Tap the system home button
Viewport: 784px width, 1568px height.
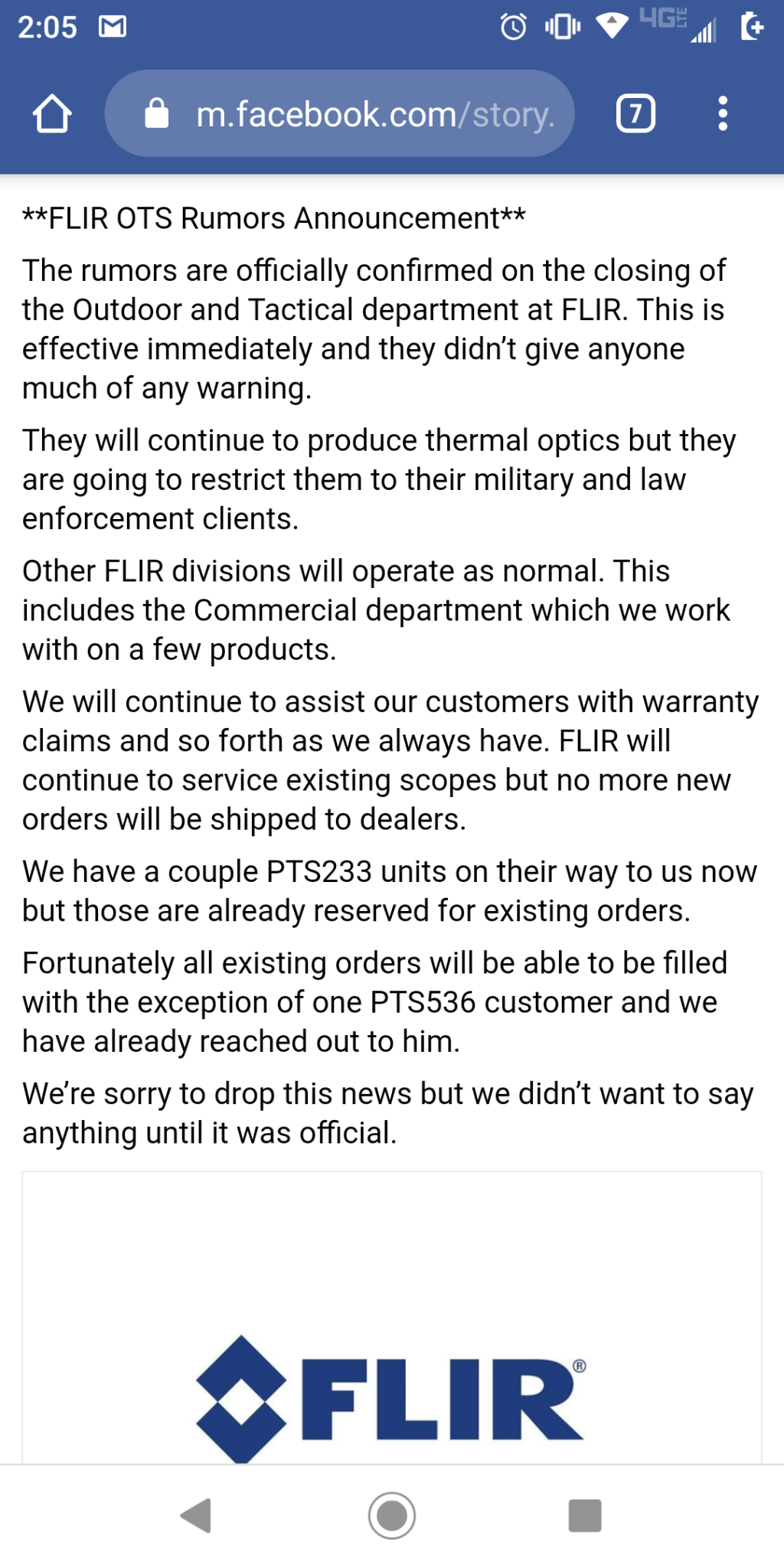[x=392, y=1515]
